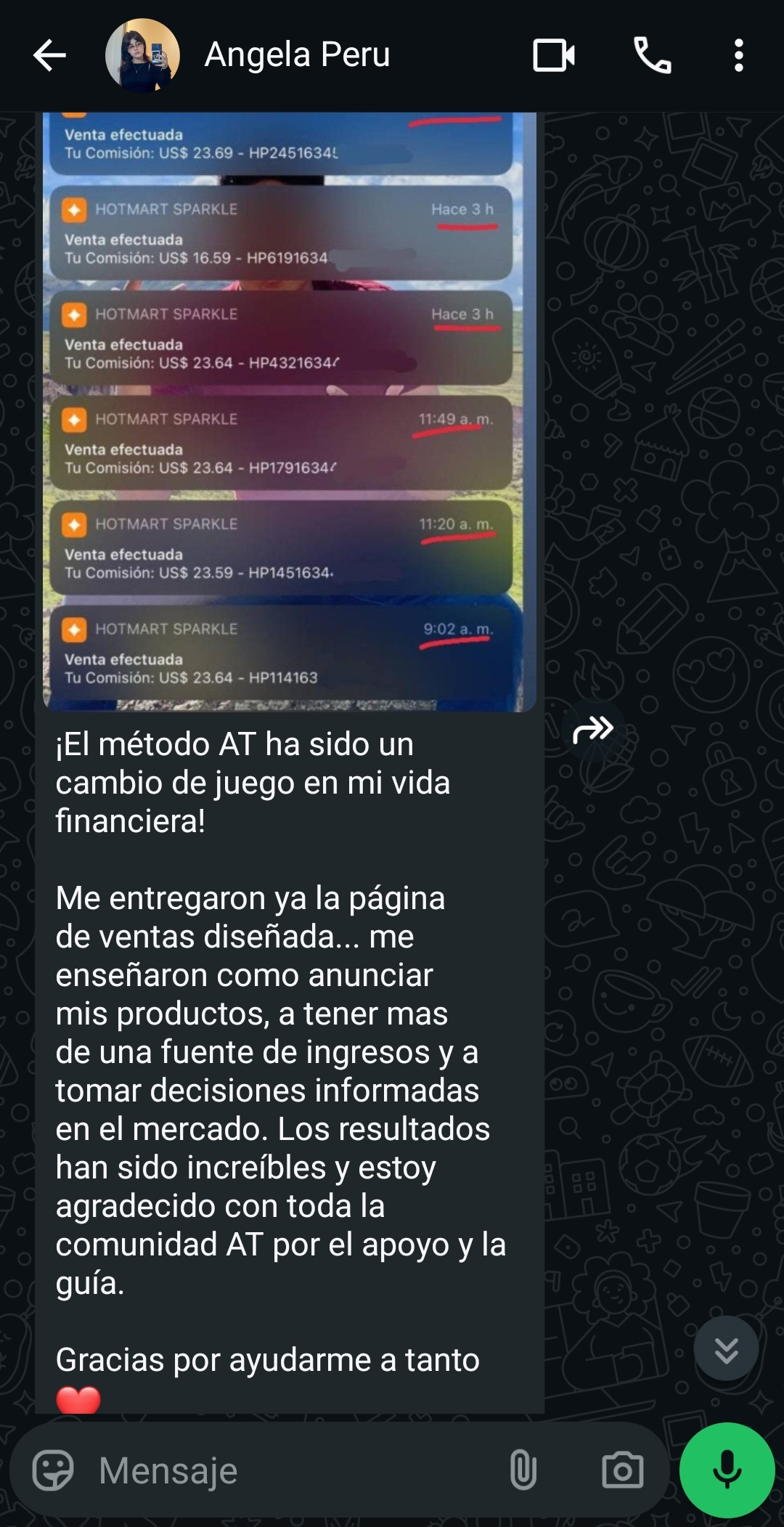Image resolution: width=784 pixels, height=1527 pixels.
Task: Forward the image message
Action: (592, 729)
